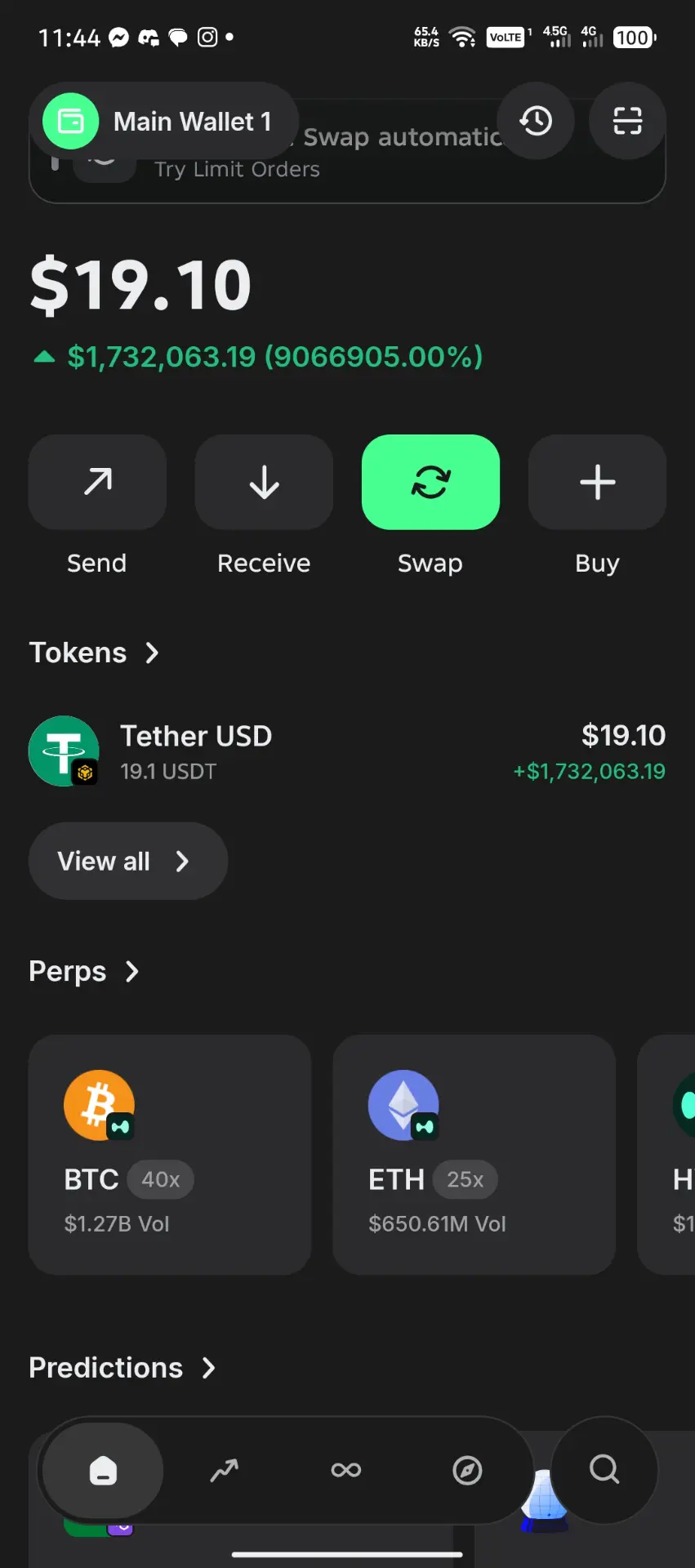Open the Tether USD token row

(347, 751)
